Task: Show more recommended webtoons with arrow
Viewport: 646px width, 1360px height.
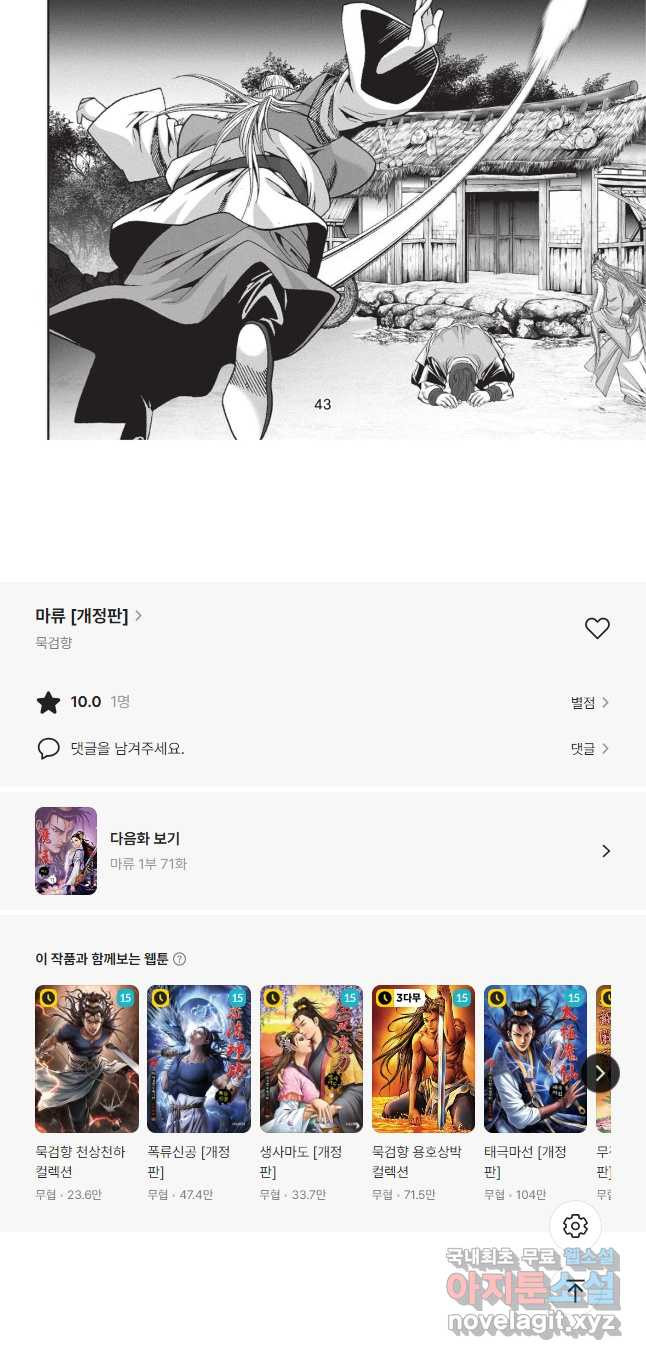Action: point(600,1073)
